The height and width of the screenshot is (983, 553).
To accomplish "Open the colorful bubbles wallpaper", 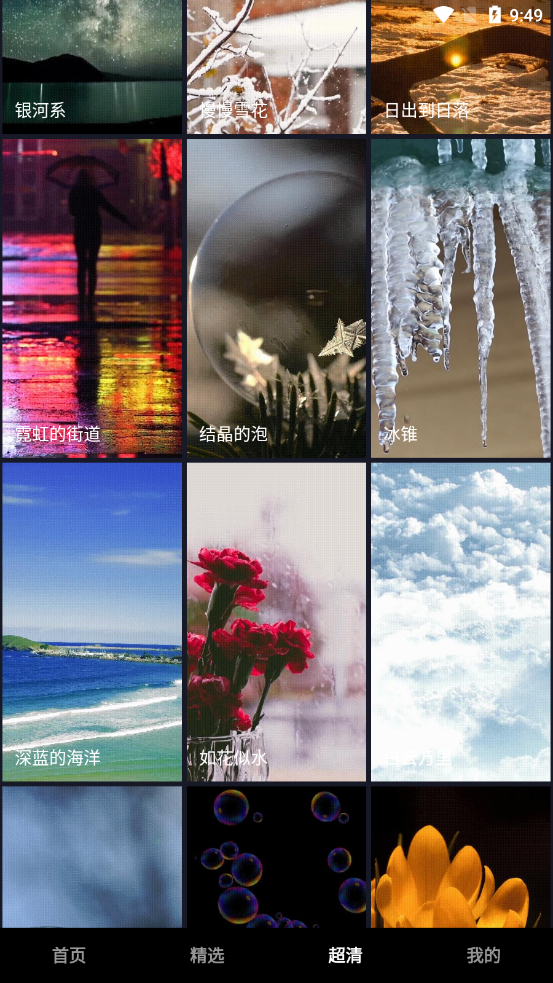I will [x=276, y=857].
